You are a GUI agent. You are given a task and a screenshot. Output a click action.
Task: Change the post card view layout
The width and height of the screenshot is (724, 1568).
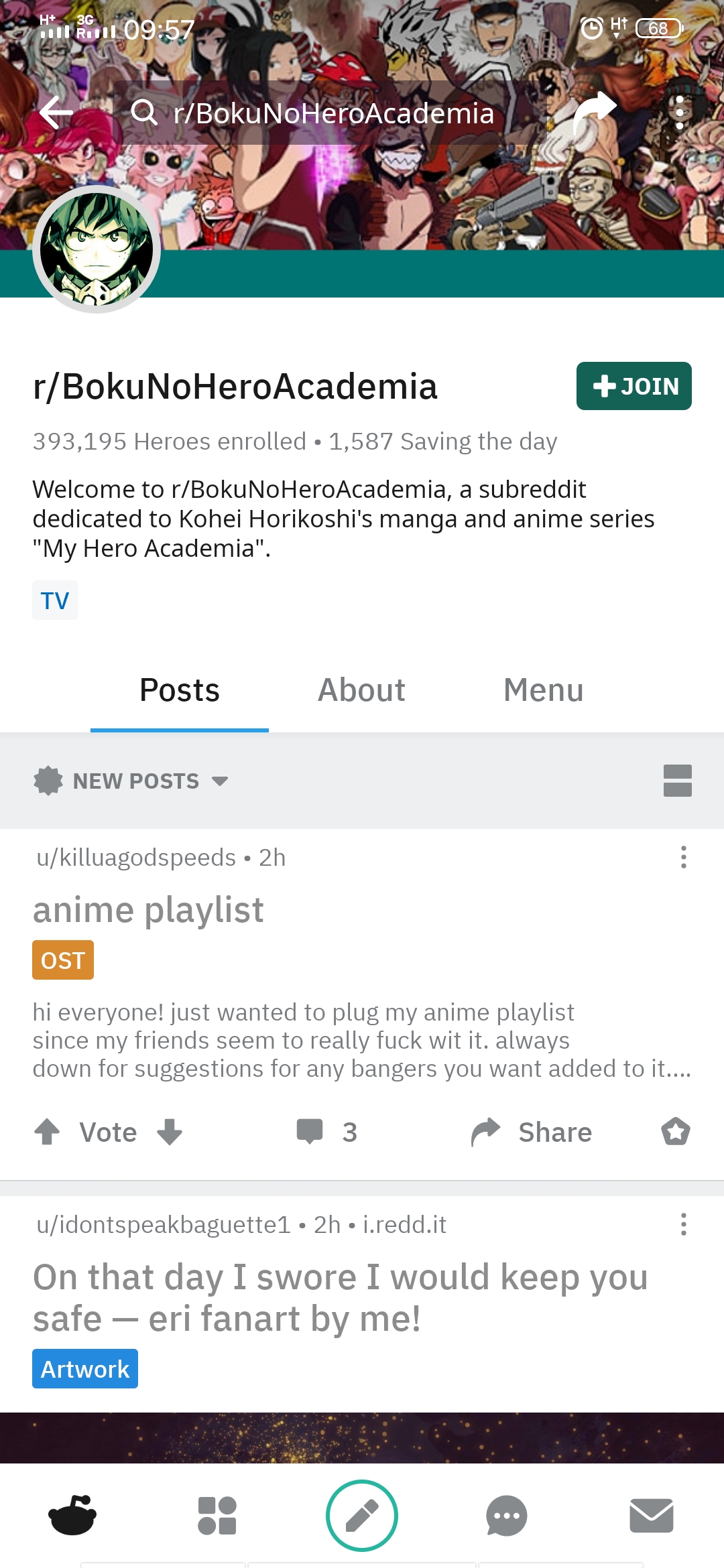click(677, 781)
